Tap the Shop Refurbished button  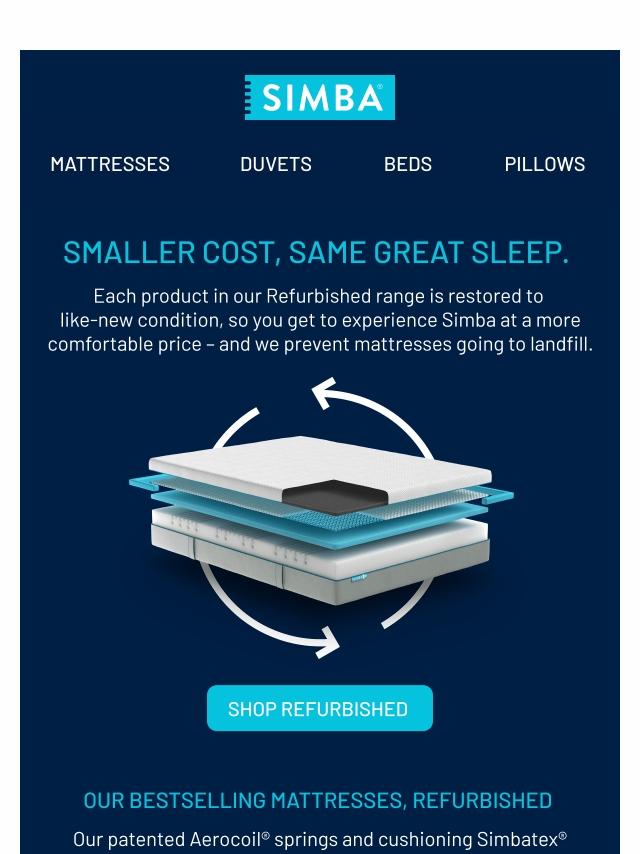coord(320,708)
